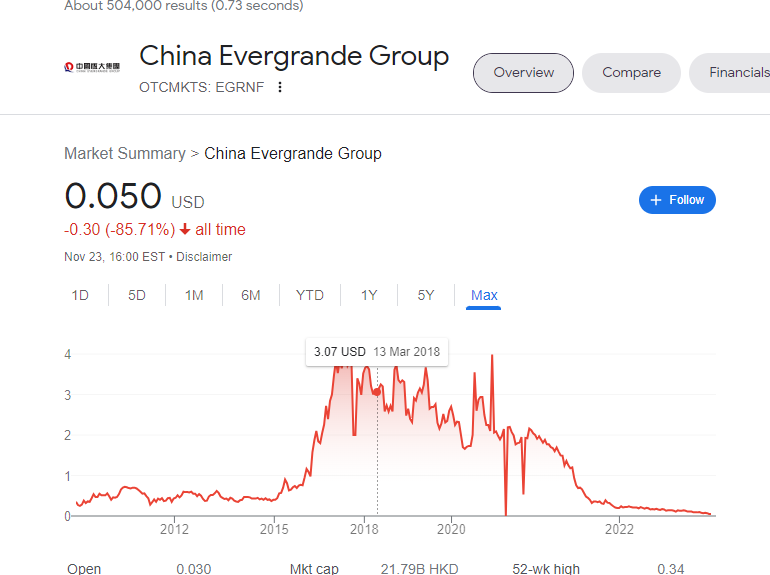Open the Disclaimer link
Image resolution: width=770 pixels, height=575 pixels.
click(x=204, y=257)
